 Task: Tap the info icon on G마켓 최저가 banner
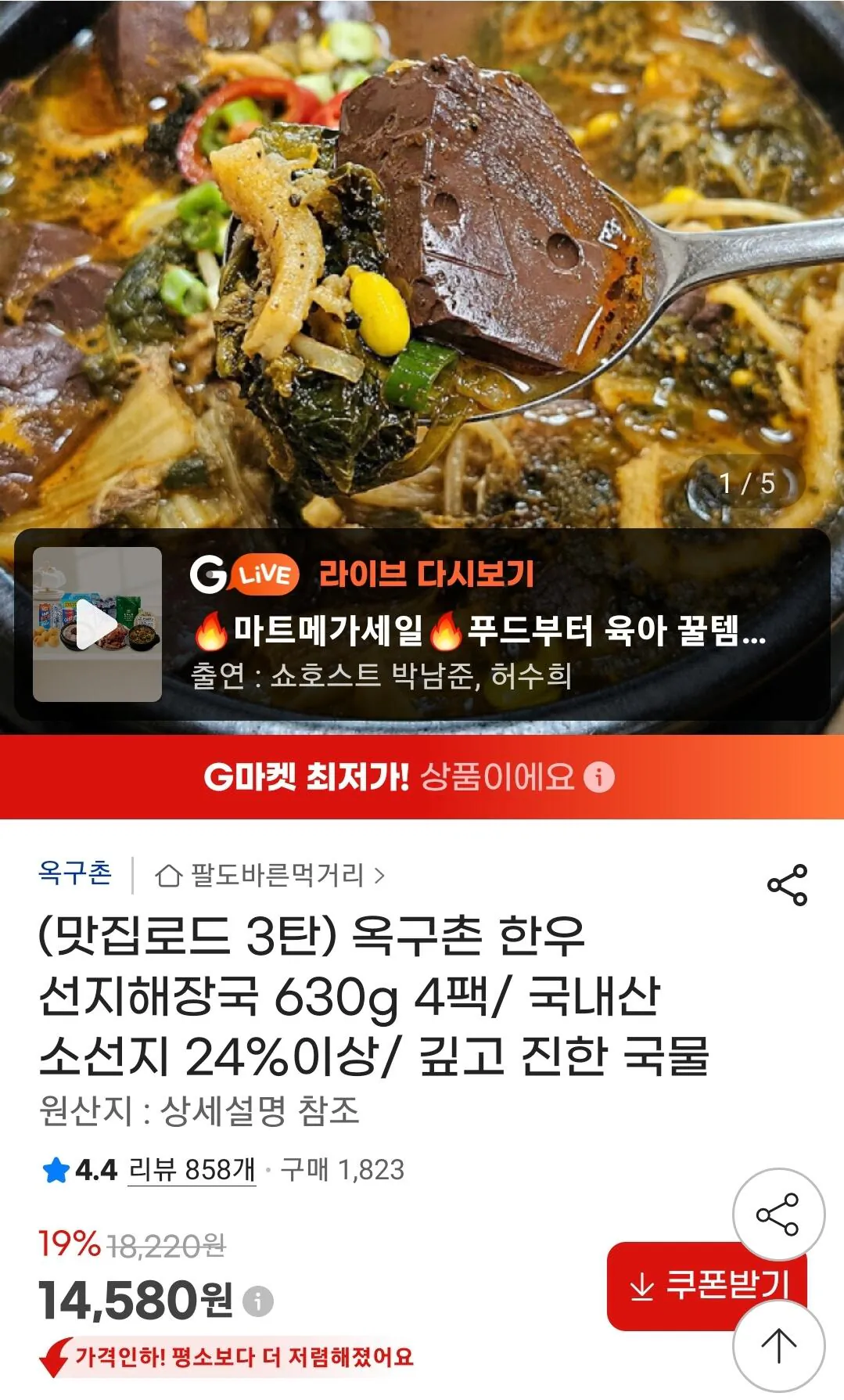pyautogui.click(x=600, y=777)
